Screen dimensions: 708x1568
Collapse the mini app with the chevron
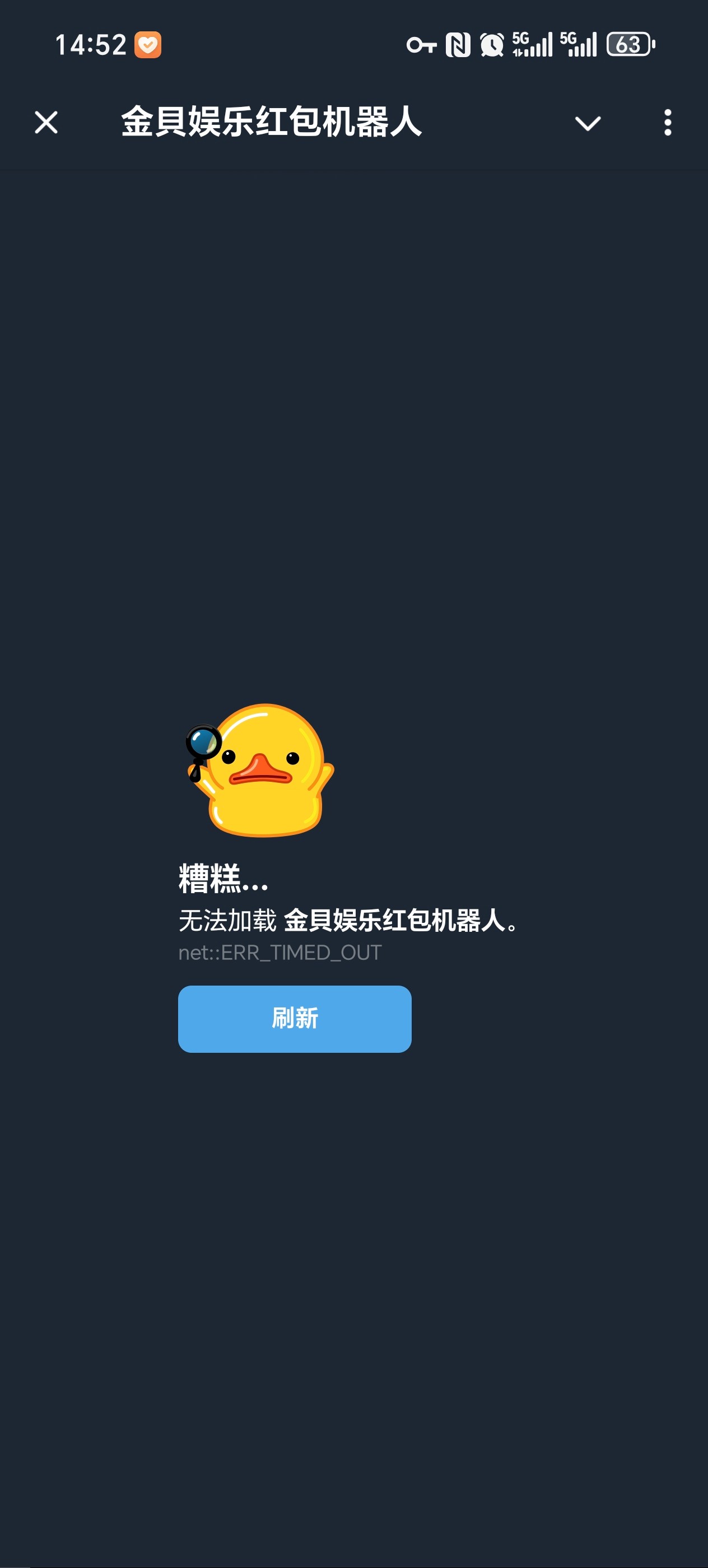tap(588, 124)
